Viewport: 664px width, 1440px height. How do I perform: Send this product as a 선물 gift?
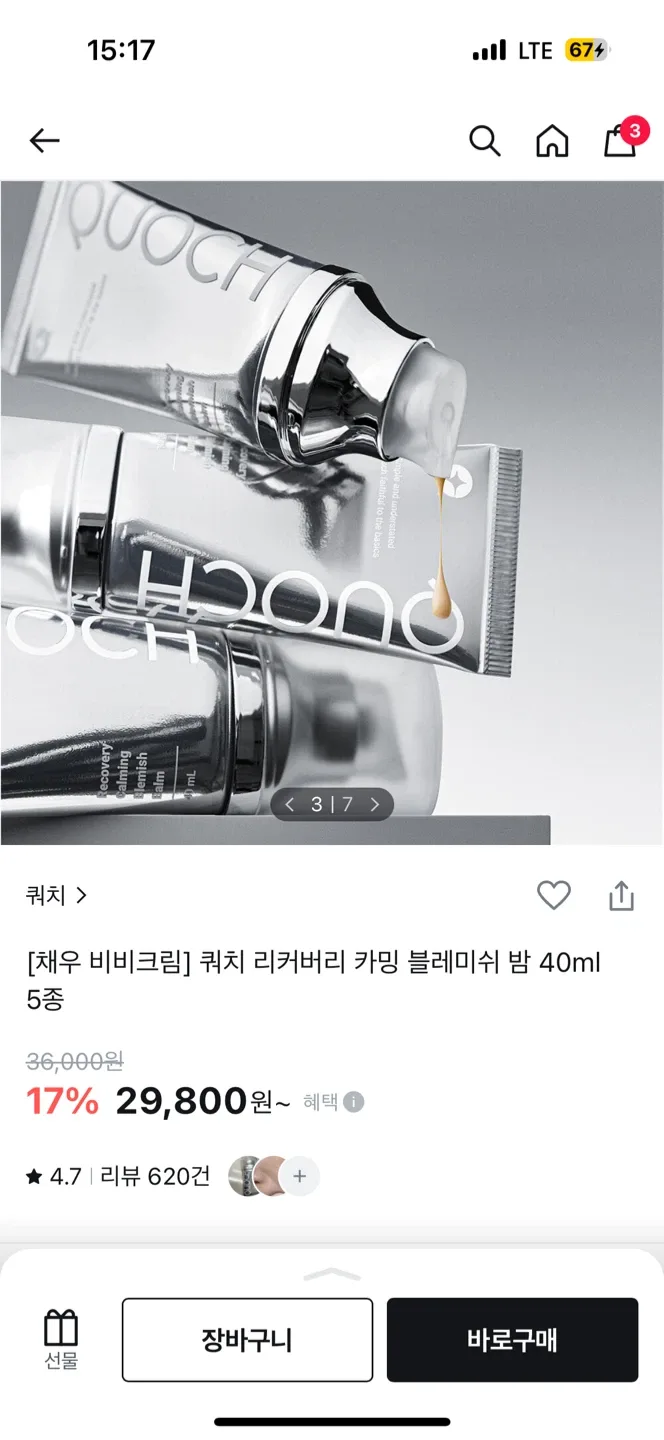[x=61, y=1340]
